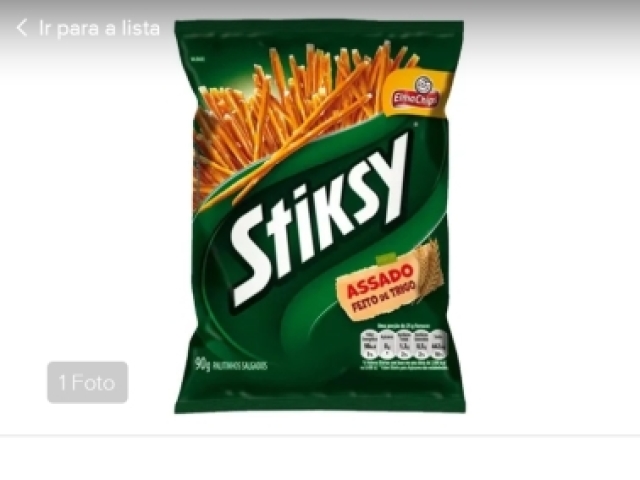The width and height of the screenshot is (640, 480).
Task: Open the '1 Foto' gallery button
Action: pos(87,382)
